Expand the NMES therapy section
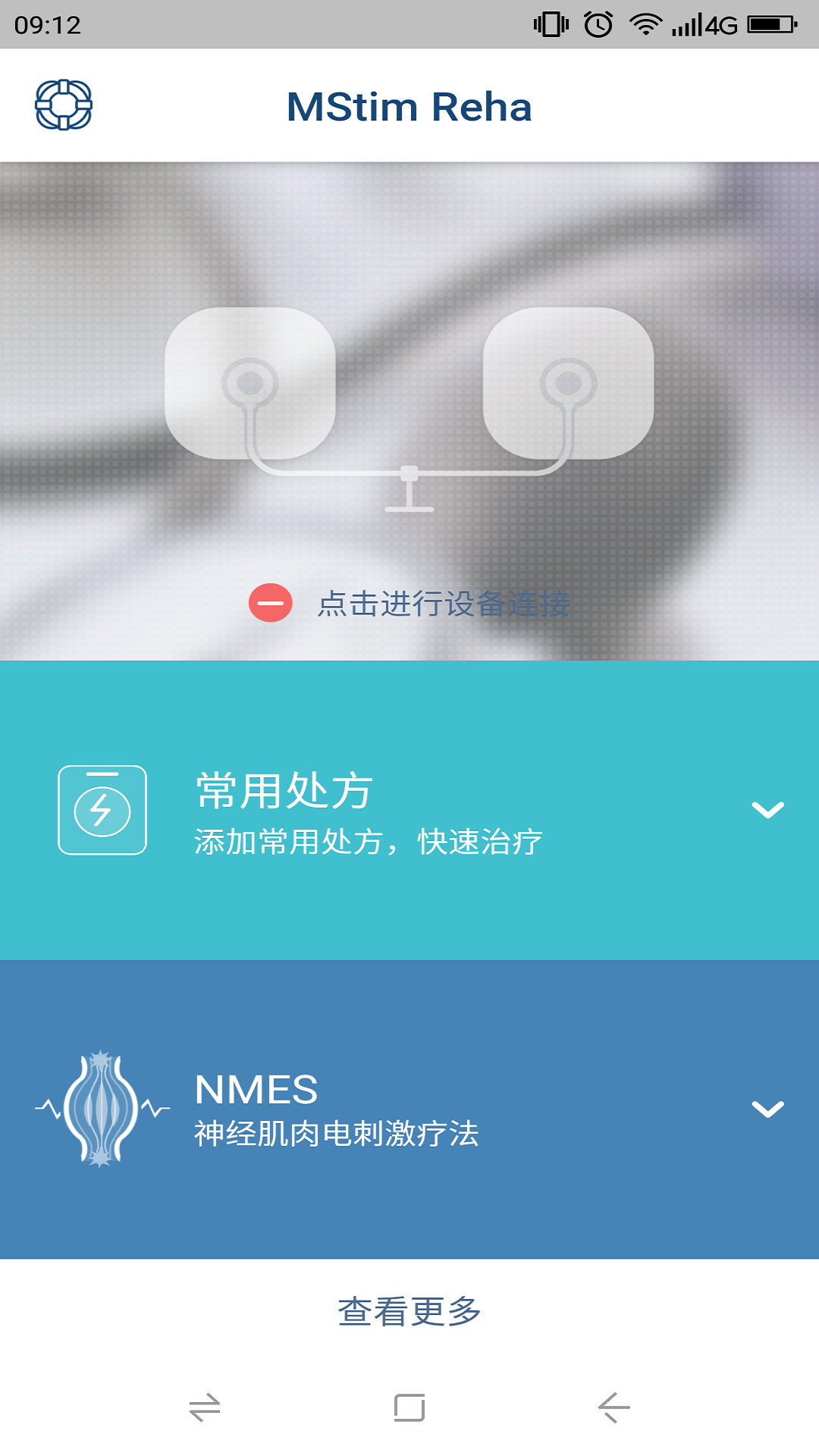Image resolution: width=819 pixels, height=1456 pixels. pos(767,1109)
